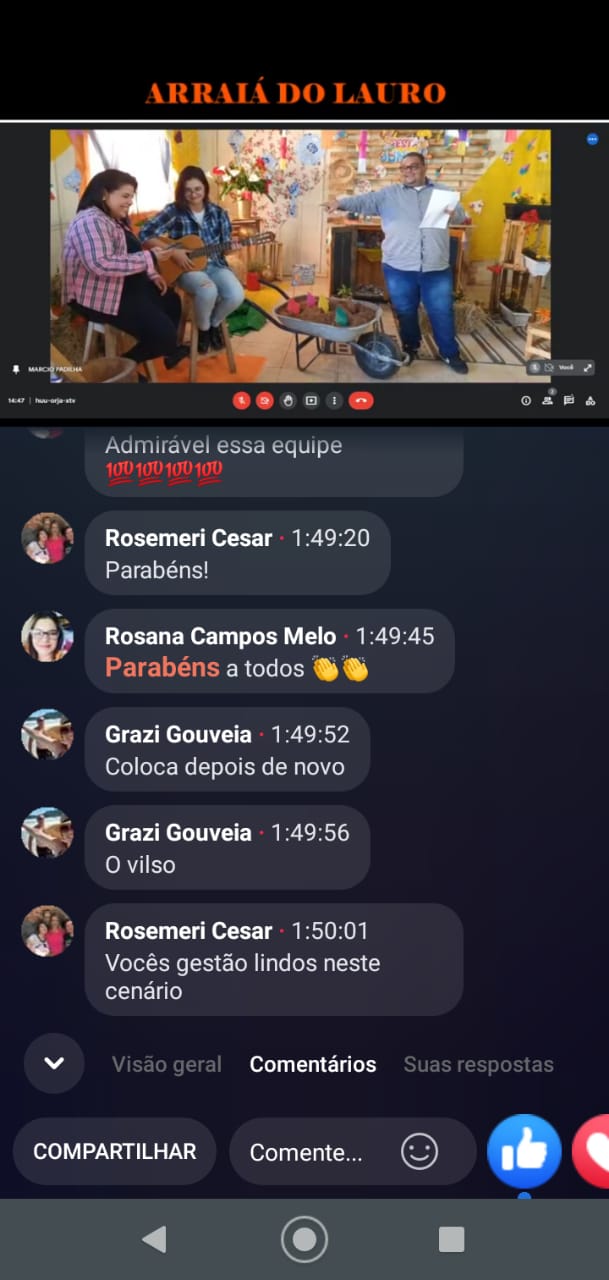Tap the COMPARTILHAR button
This screenshot has height=1280, width=609.
click(x=114, y=1151)
